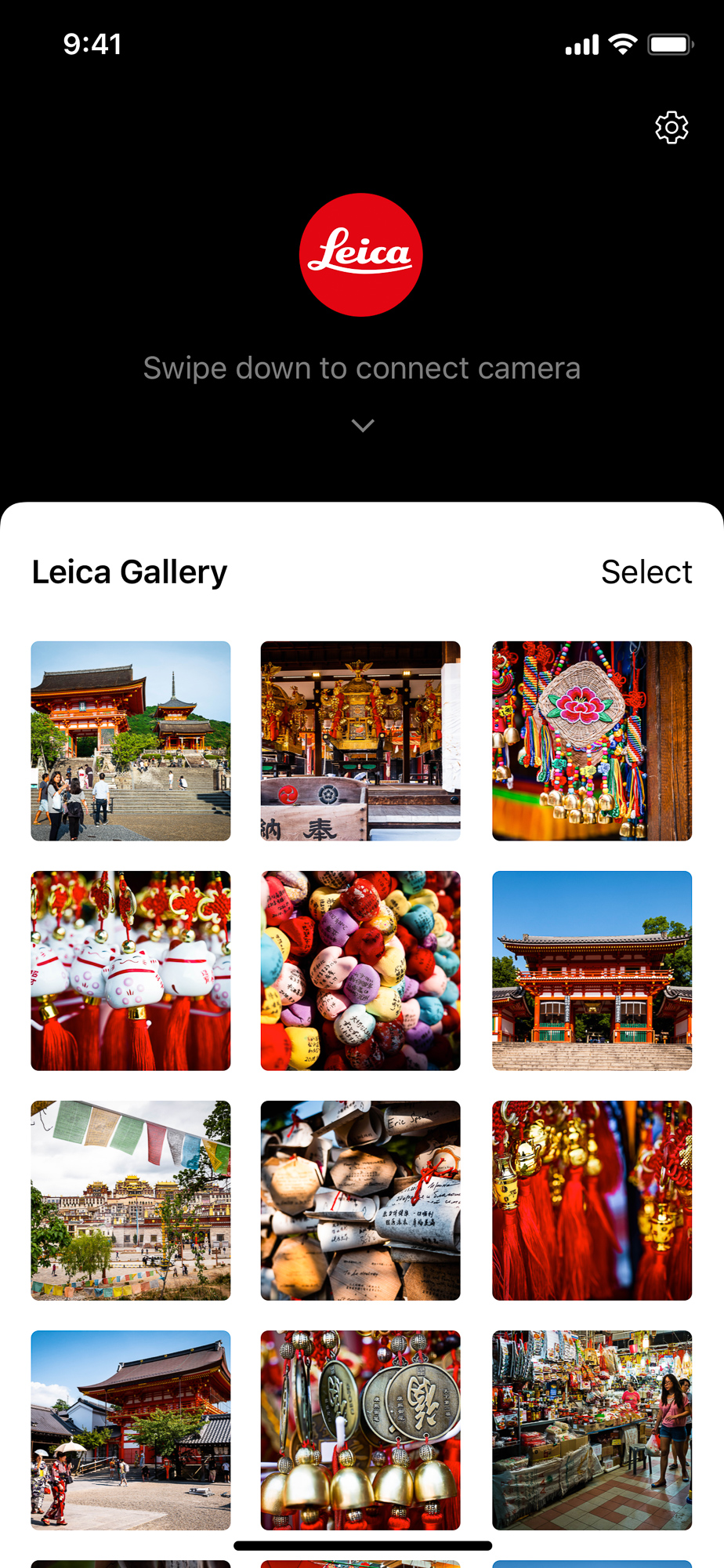Open the temple gate with pagoda photo
This screenshot has height=1568, width=724.
tap(131, 741)
